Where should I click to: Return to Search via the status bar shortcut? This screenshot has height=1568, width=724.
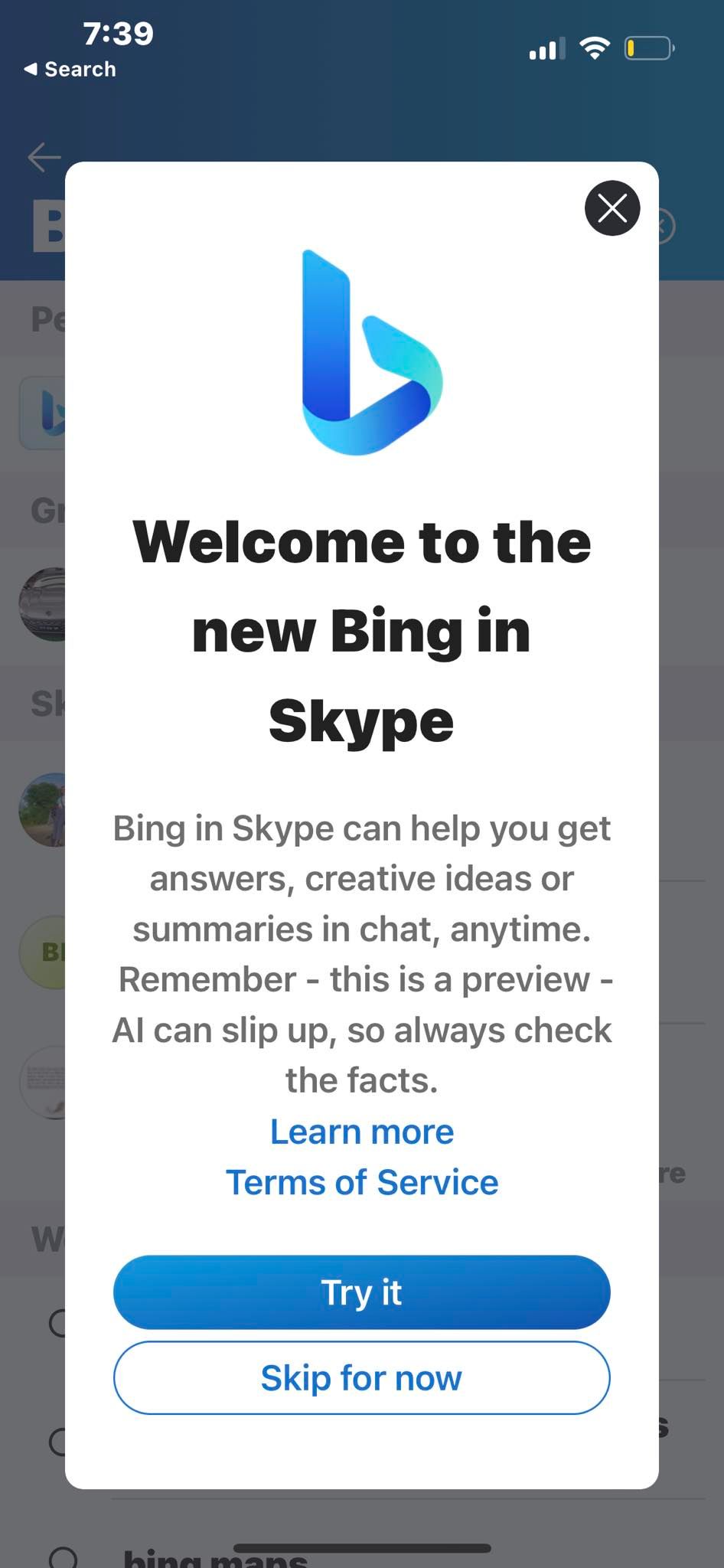(x=70, y=68)
